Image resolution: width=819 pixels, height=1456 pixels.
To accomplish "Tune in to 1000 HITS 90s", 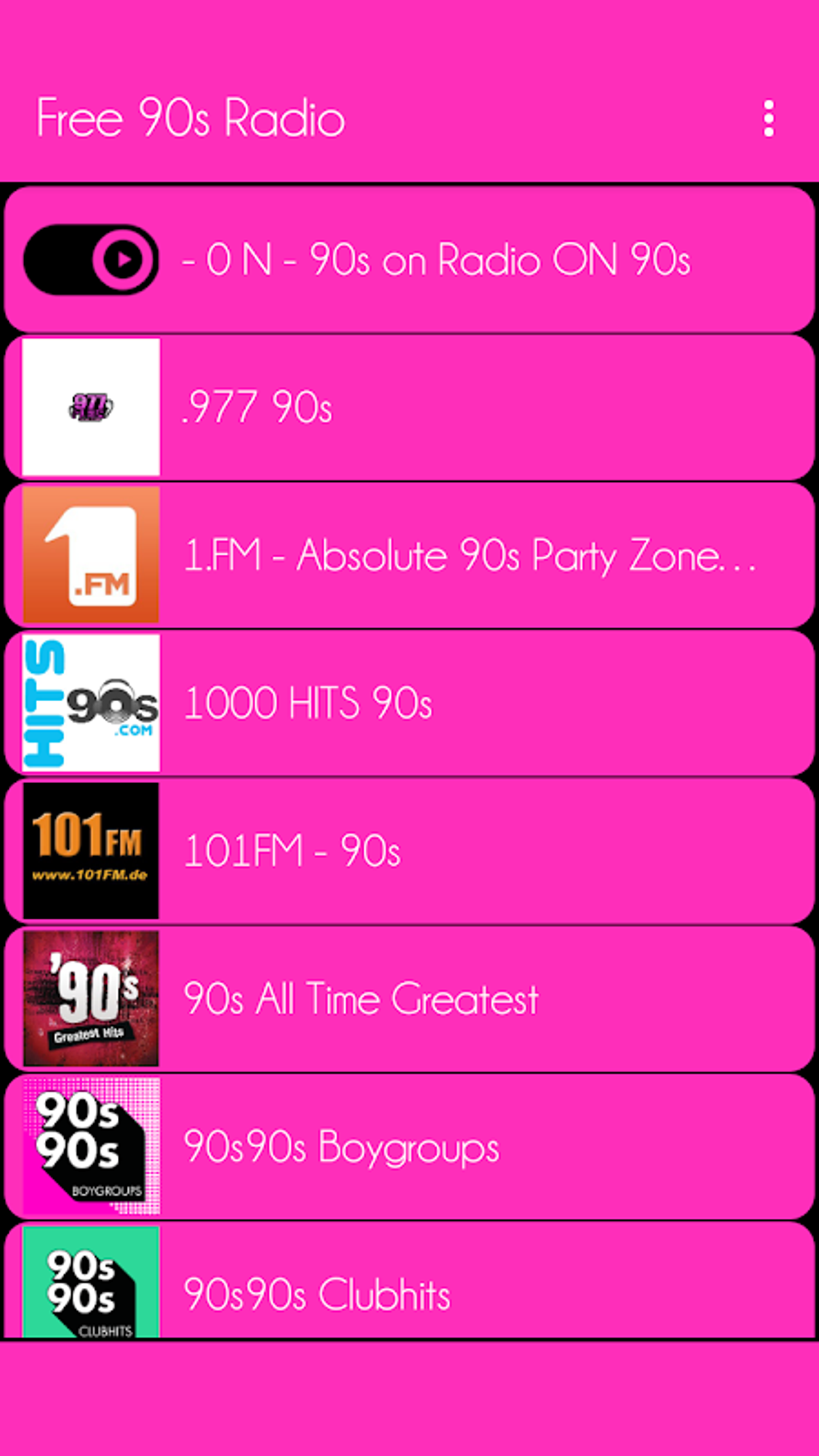I will pos(409,703).
